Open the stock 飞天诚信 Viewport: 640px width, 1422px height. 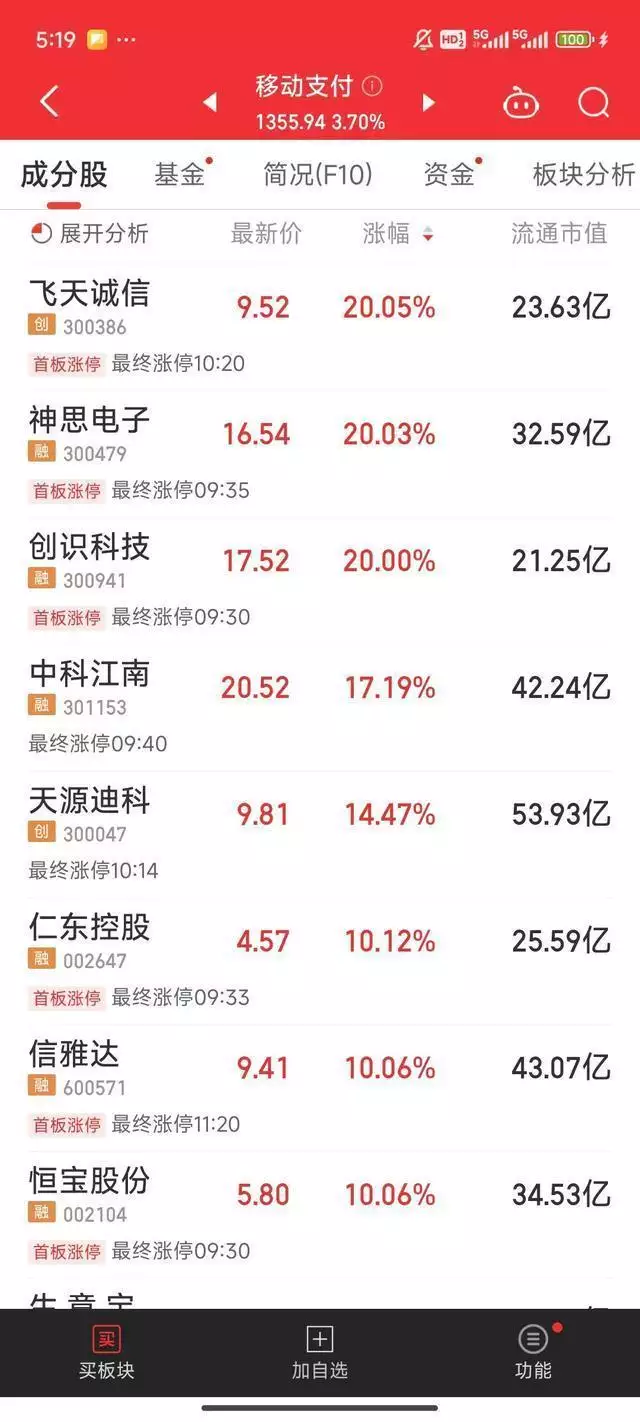click(x=320, y=326)
